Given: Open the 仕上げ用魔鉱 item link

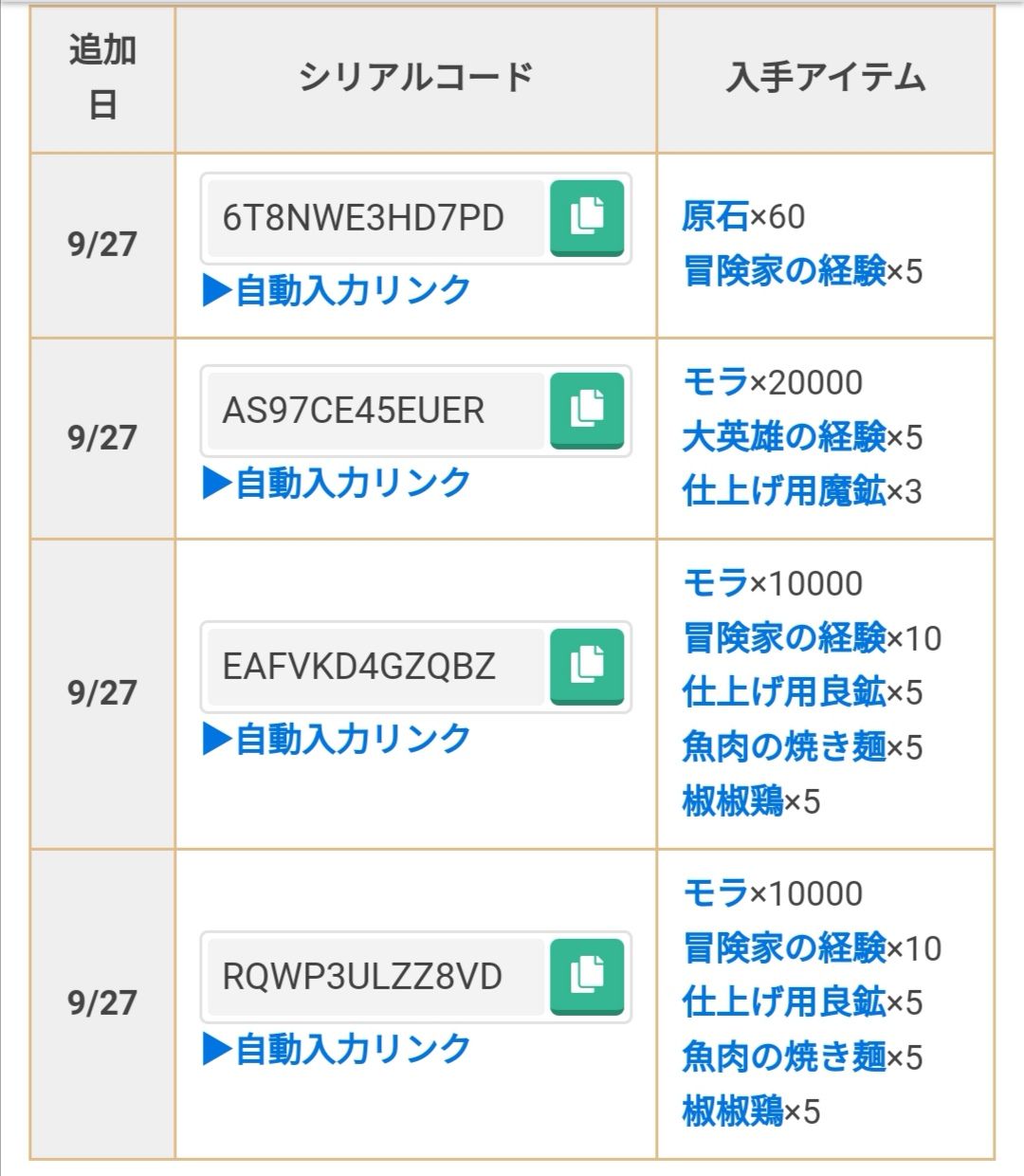Looking at the screenshot, I should pyautogui.click(x=783, y=491).
